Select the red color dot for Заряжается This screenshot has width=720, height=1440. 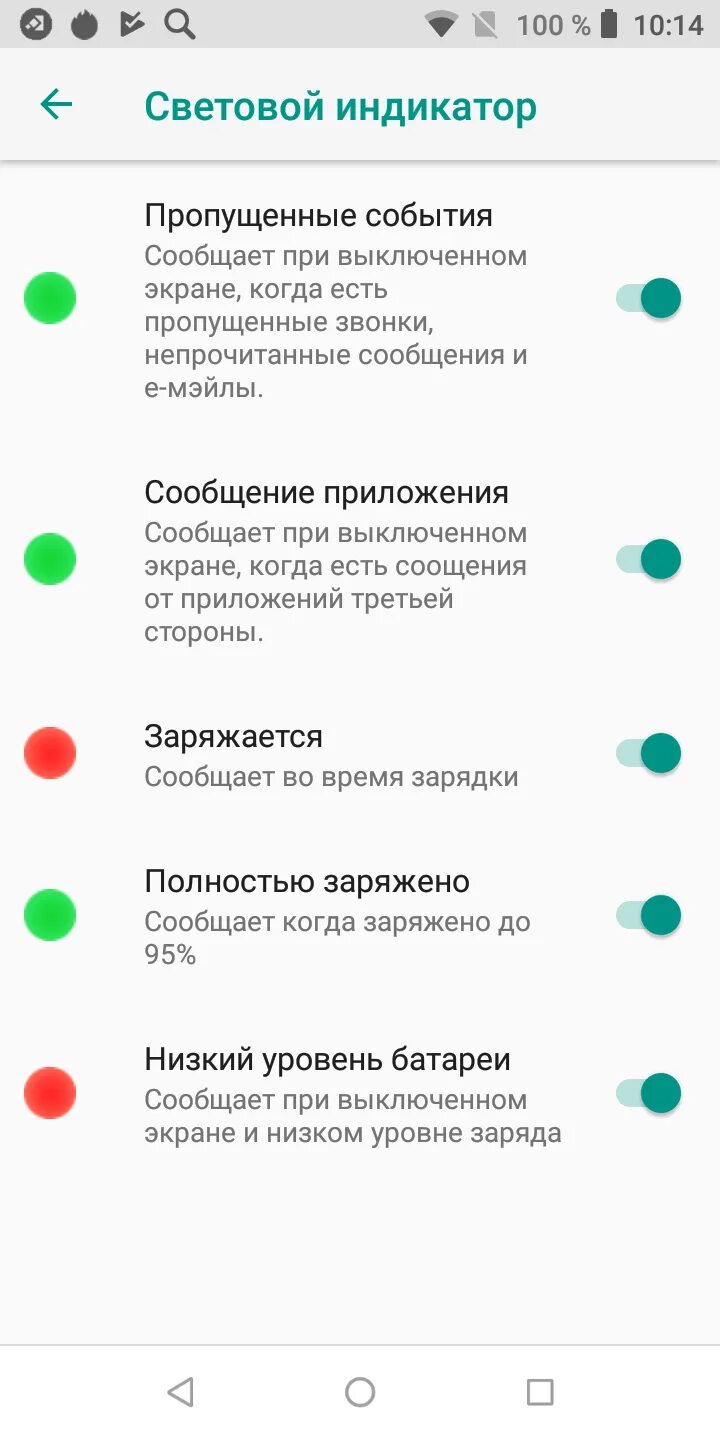[x=50, y=753]
